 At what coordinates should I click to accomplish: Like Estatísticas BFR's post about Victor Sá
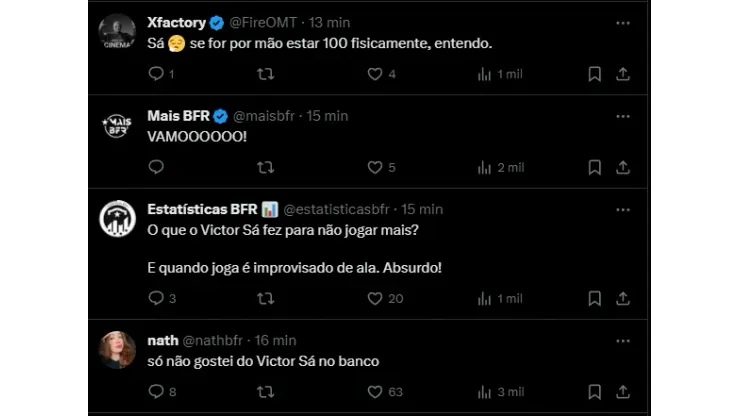coord(375,298)
